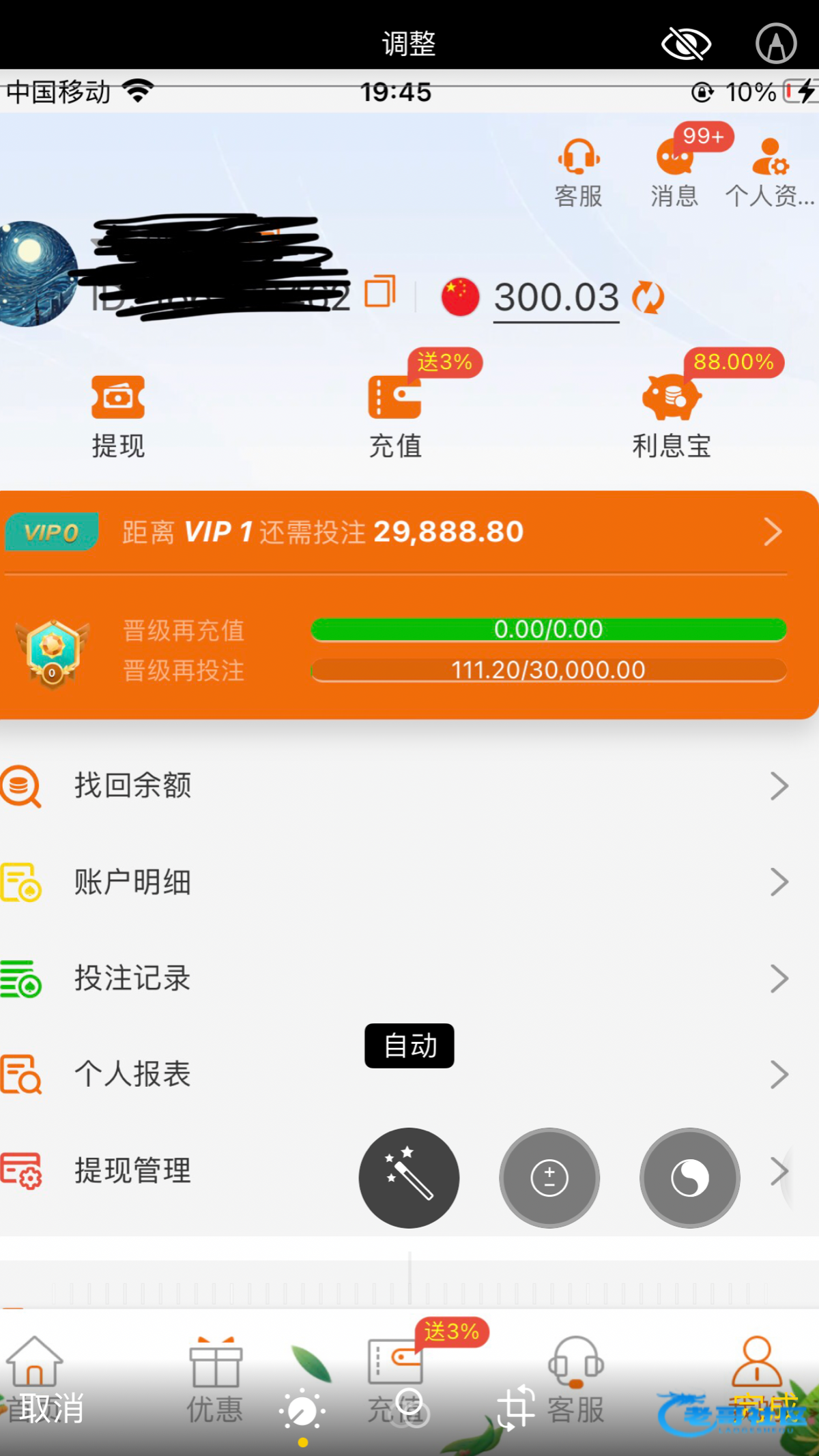Apply the 自动 magic wand enhancement
The height and width of the screenshot is (1456, 819).
tap(409, 1178)
